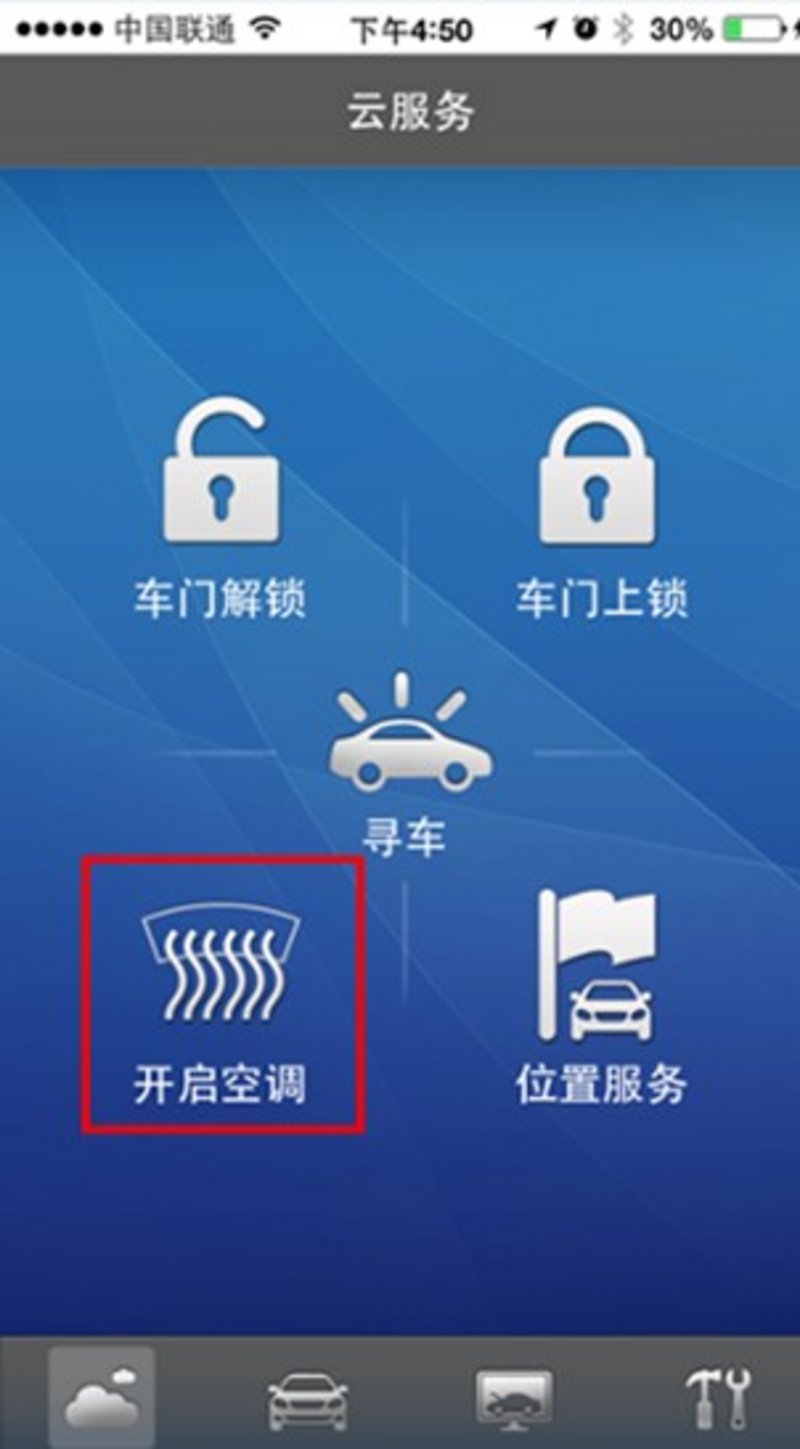
Task: Turn on the air conditioner (开启空调)
Action: click(221, 995)
